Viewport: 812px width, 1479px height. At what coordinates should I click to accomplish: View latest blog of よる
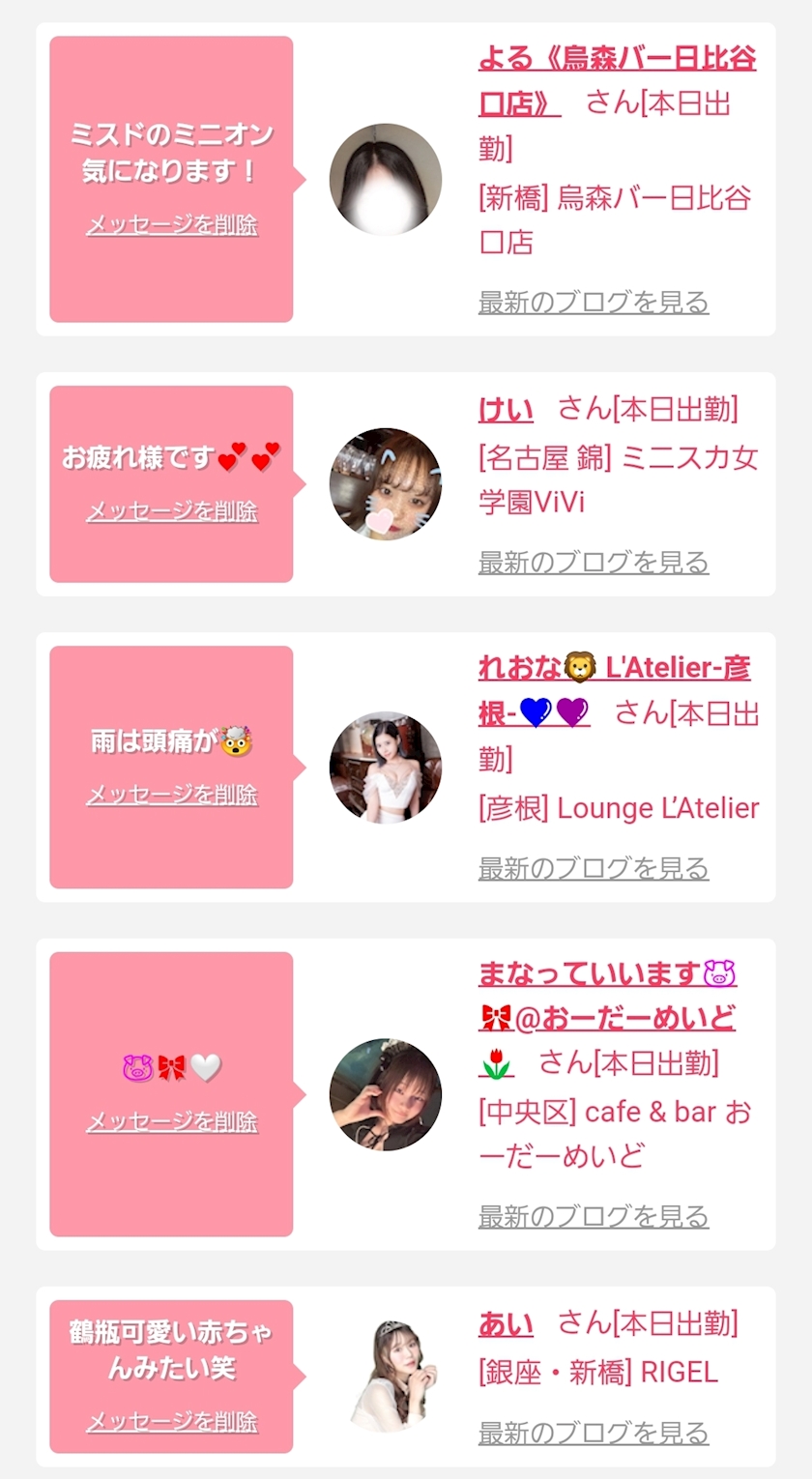coord(594,302)
